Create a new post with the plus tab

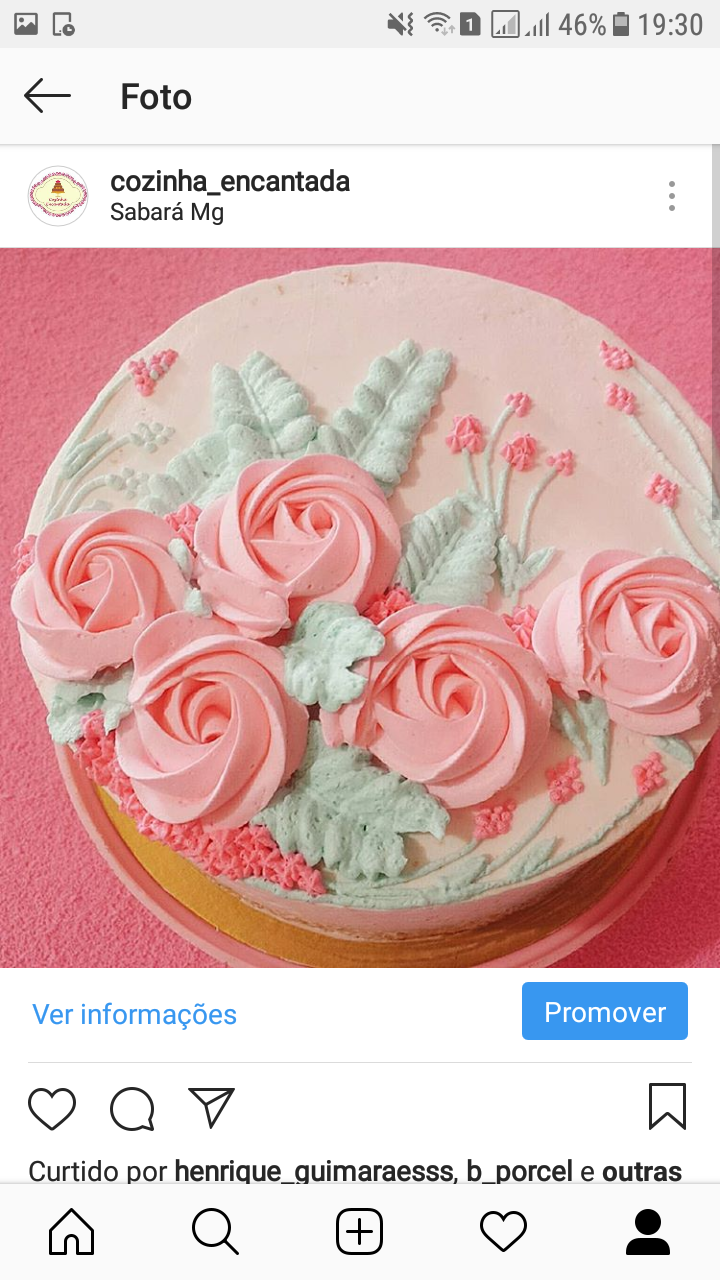click(359, 1231)
